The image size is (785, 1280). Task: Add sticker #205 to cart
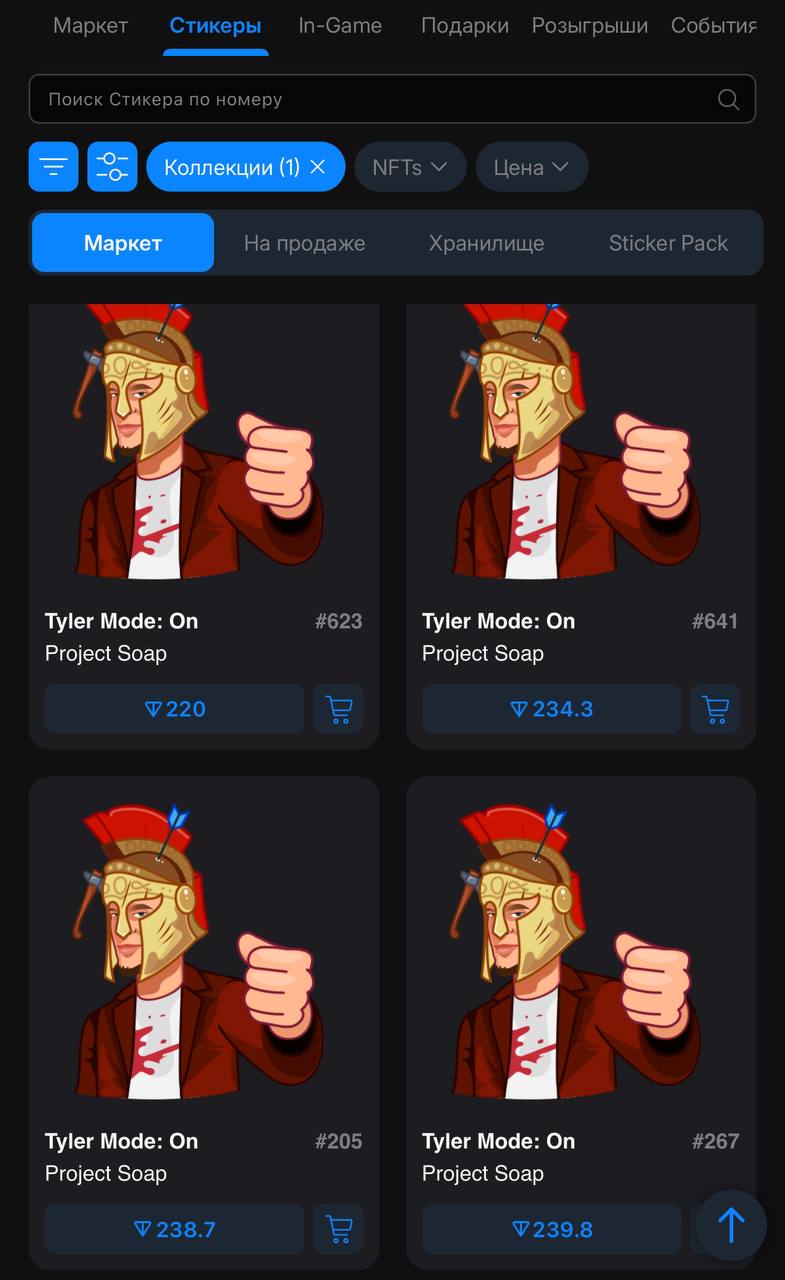pos(339,1229)
